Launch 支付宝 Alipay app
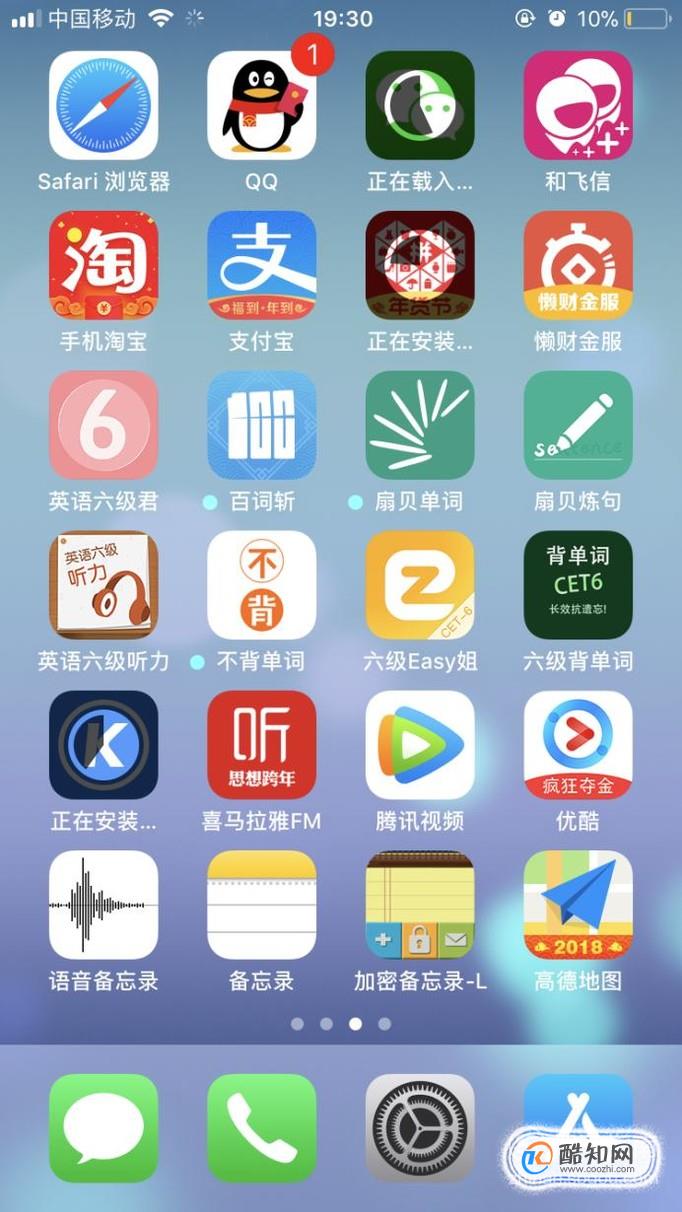The image size is (682, 1212). pyautogui.click(x=261, y=265)
